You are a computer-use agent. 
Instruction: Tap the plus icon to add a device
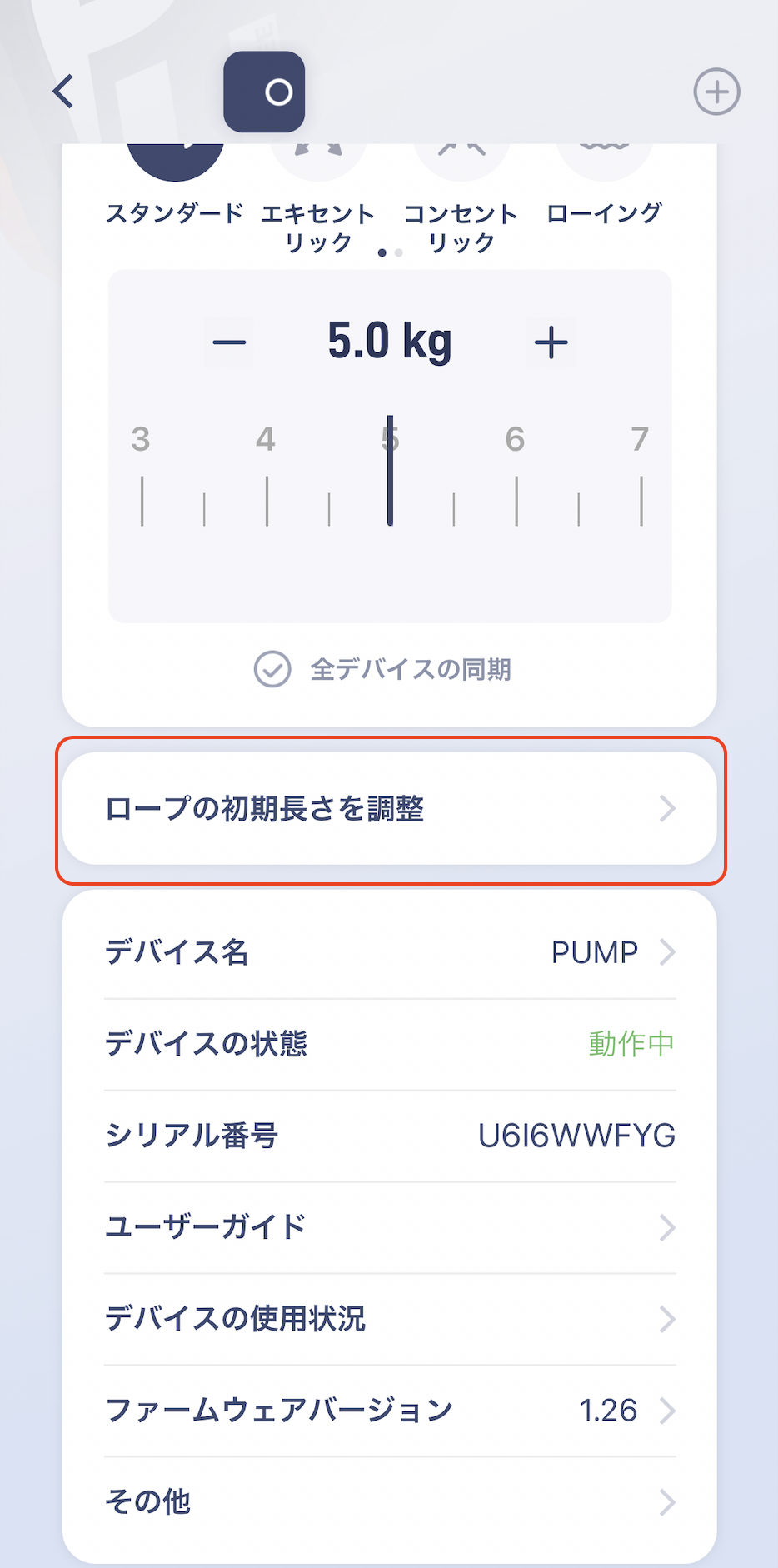tap(716, 92)
